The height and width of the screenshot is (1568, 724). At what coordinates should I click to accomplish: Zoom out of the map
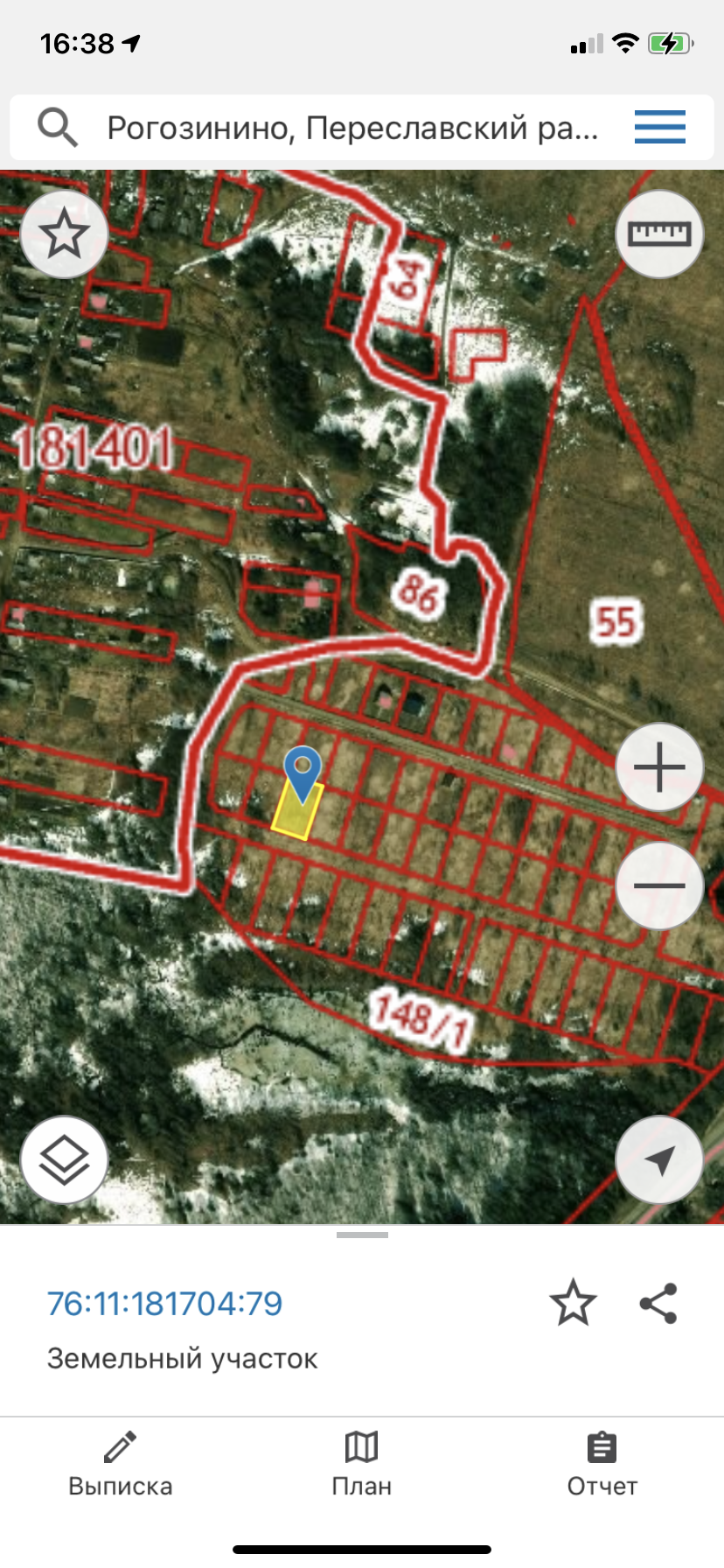click(659, 885)
